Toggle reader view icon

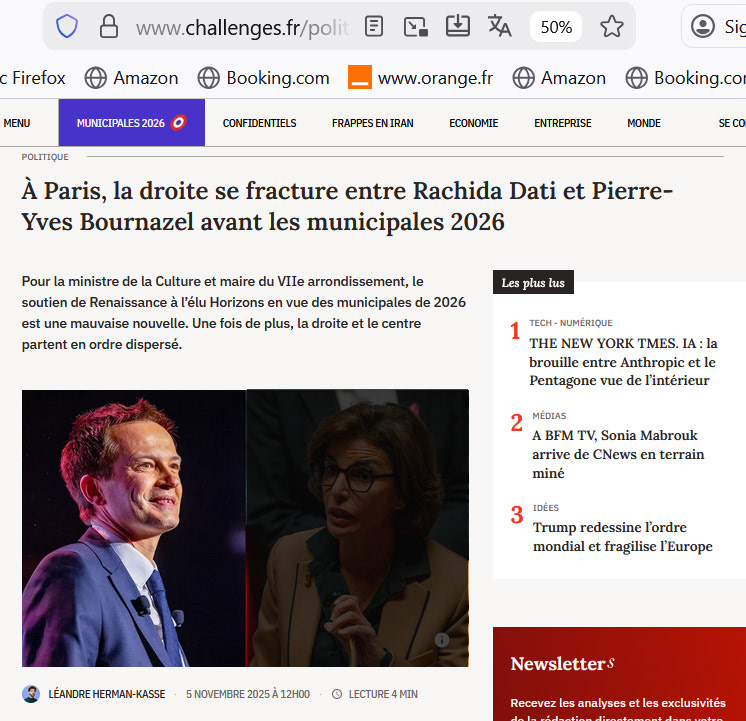tap(374, 26)
